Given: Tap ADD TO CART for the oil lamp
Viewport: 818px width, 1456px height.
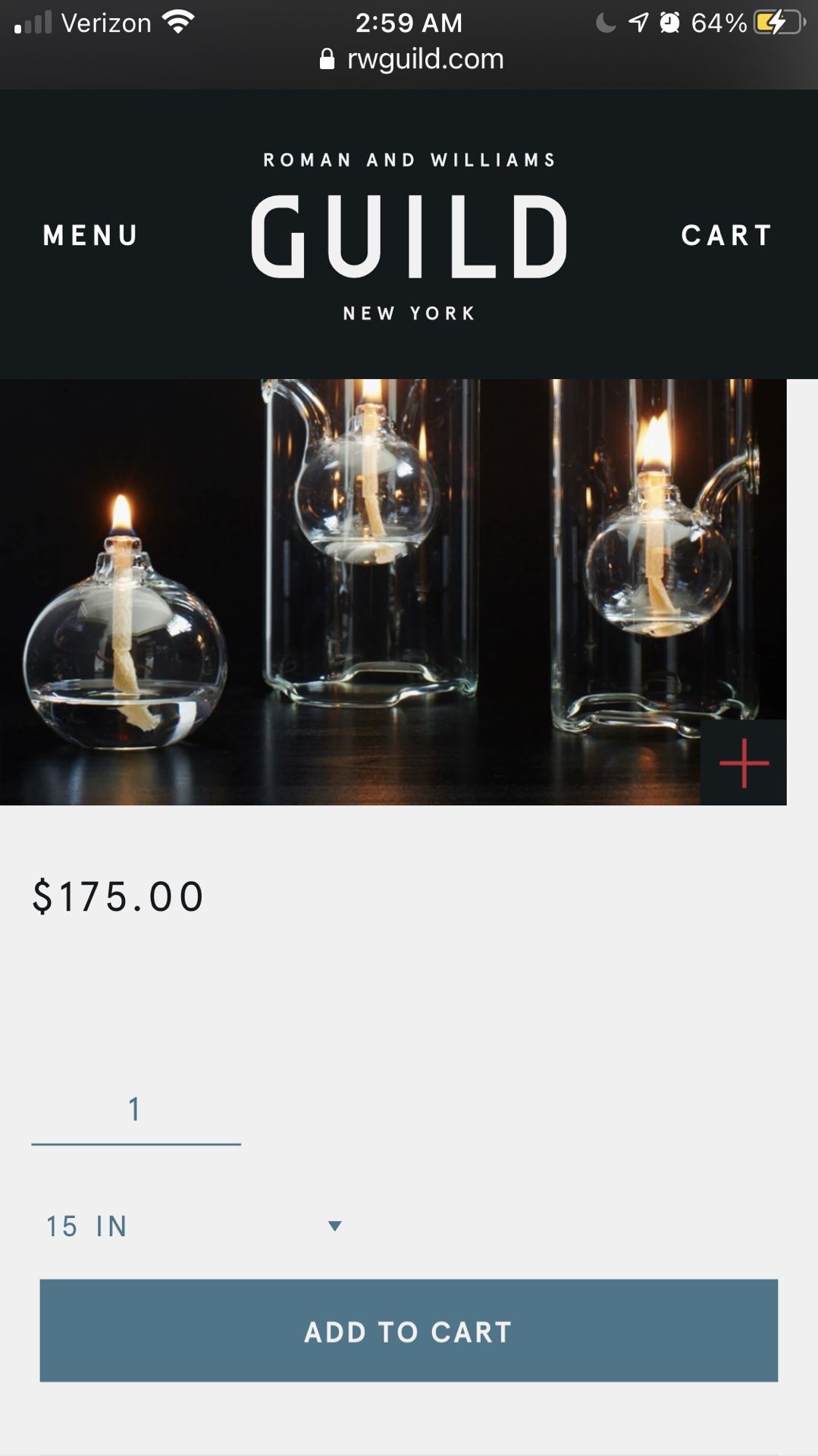Looking at the screenshot, I should pos(409,1332).
